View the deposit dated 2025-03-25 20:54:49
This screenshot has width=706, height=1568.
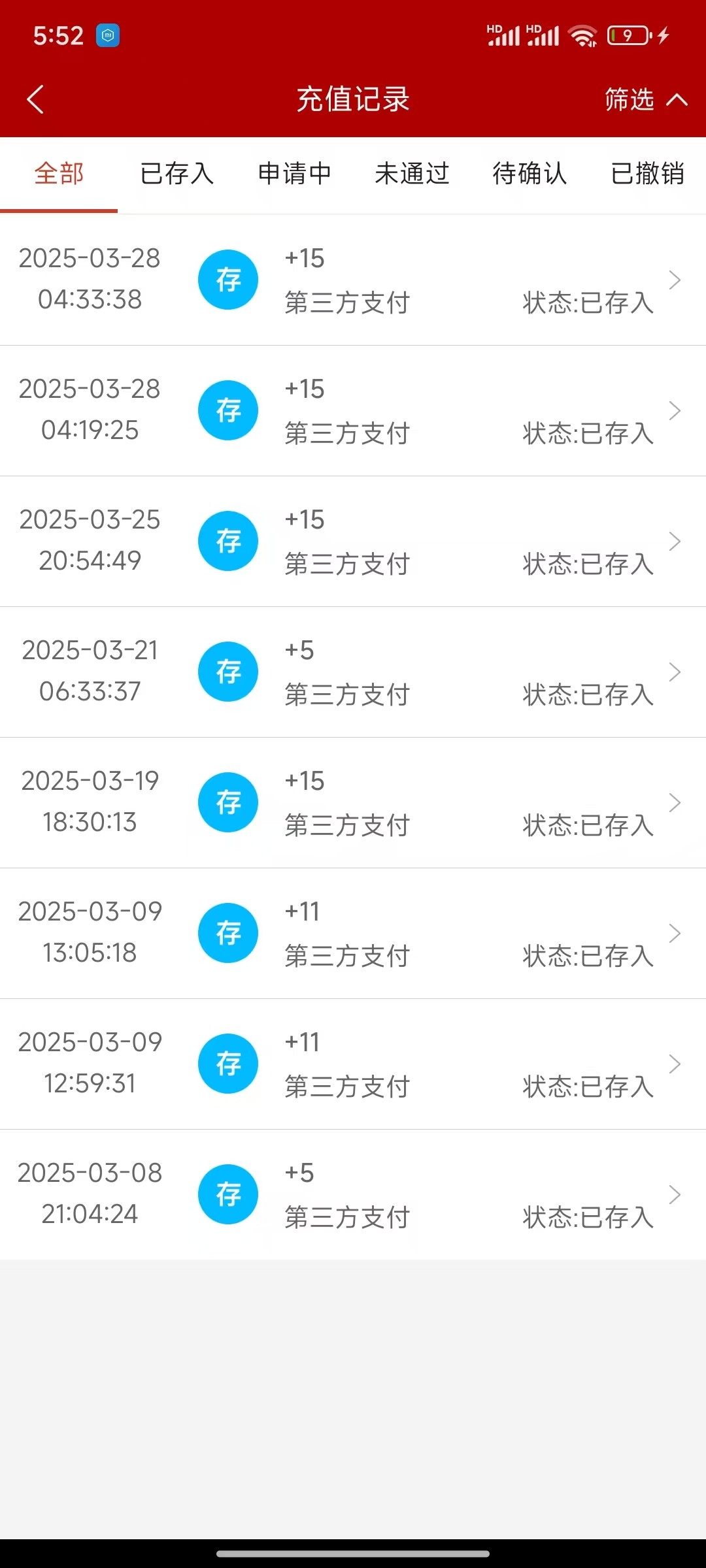(353, 542)
